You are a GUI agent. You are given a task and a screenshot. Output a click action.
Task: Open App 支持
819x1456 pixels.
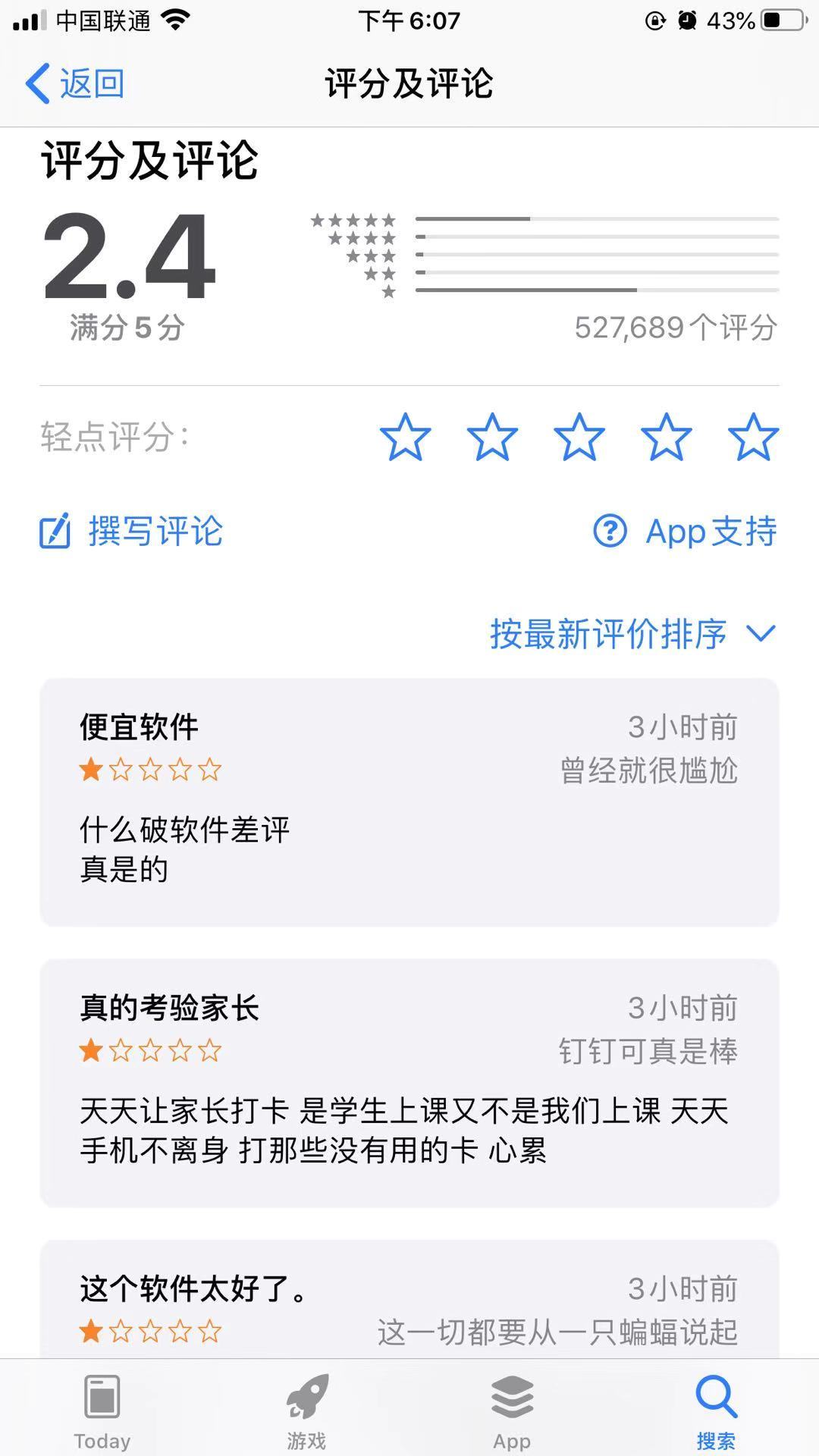[x=685, y=531]
